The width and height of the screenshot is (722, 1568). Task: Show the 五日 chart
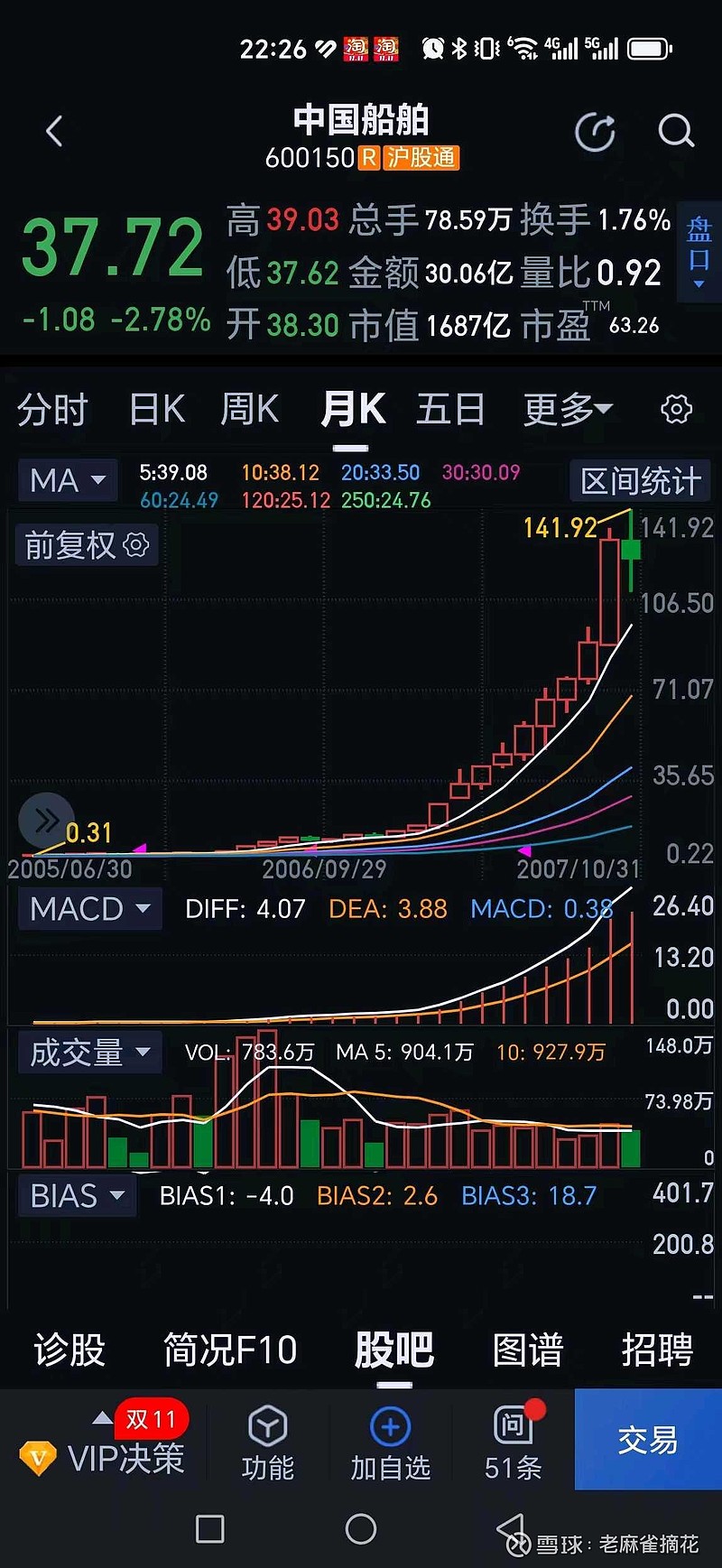(x=450, y=410)
